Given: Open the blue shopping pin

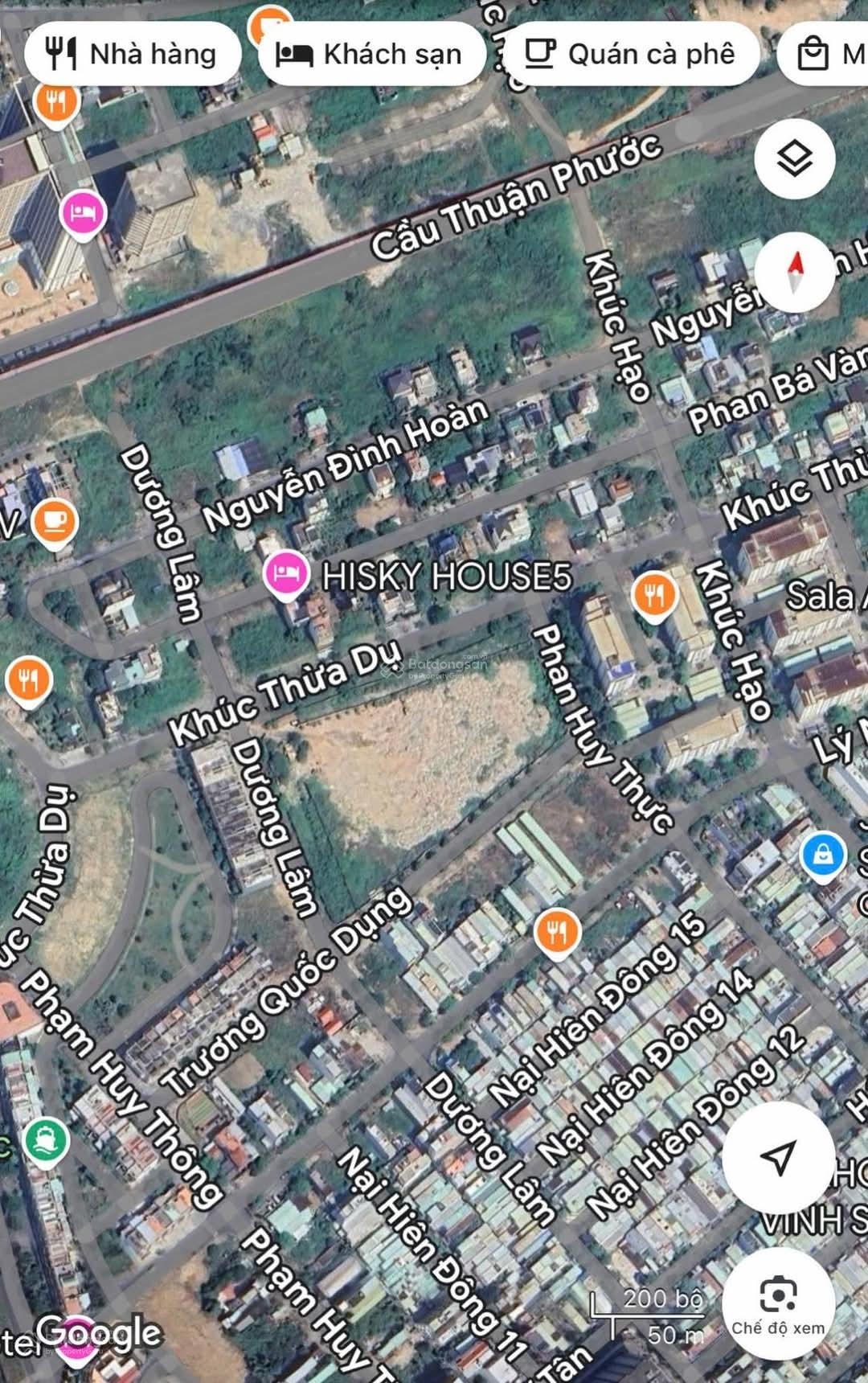Looking at the screenshot, I should [823, 855].
